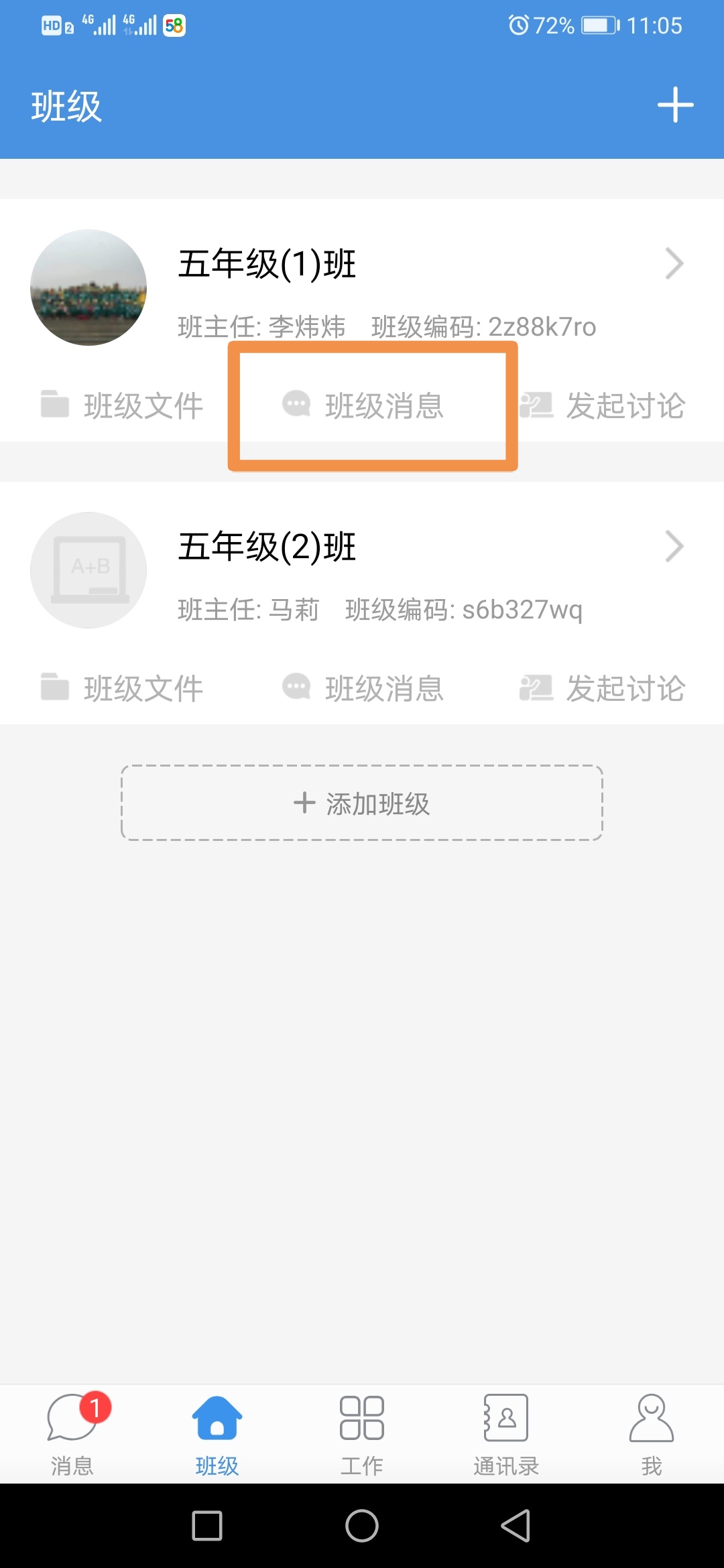View 班级消息 for 五年级(2)班
724x1568 pixels.
coord(363,689)
